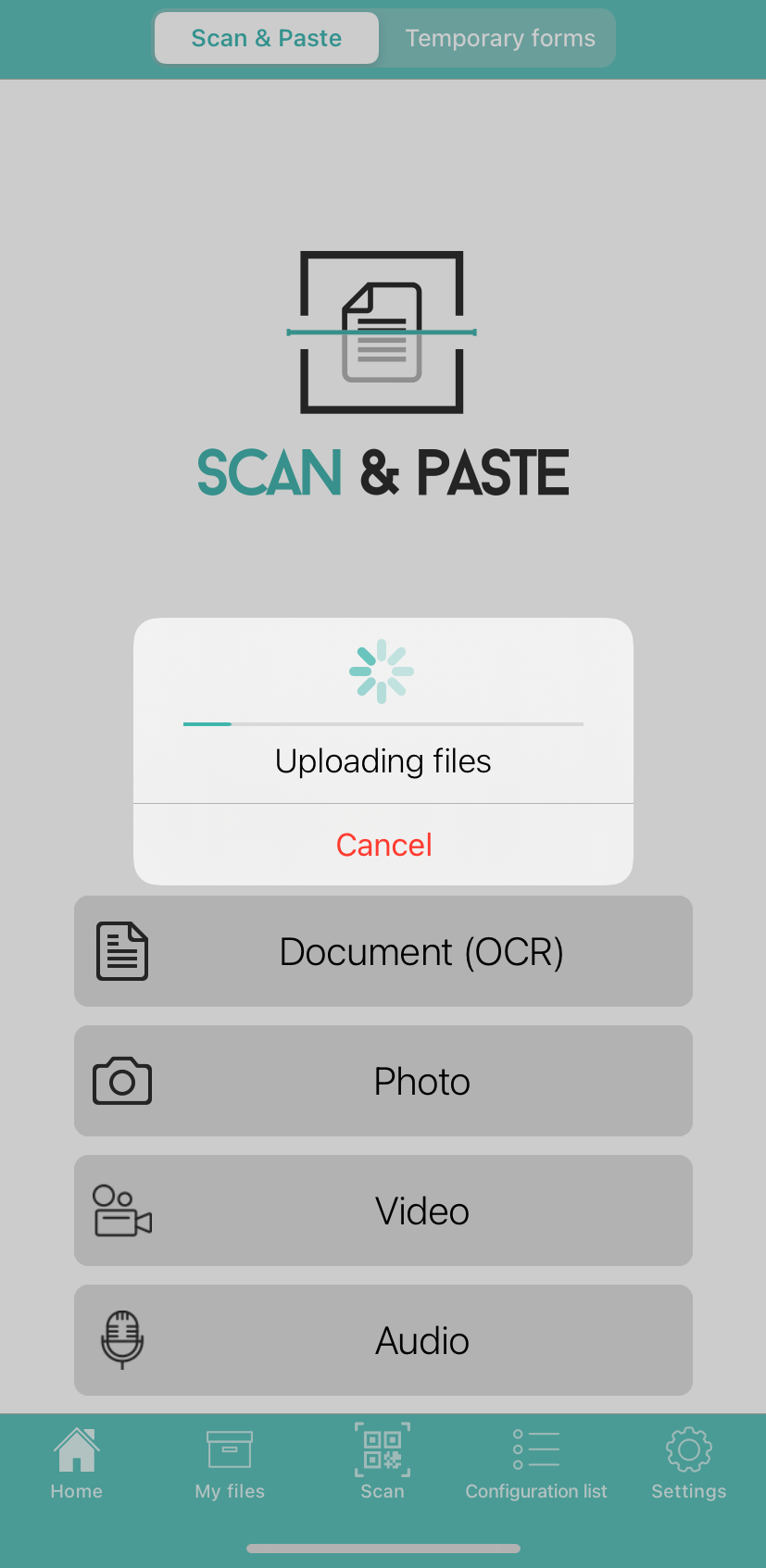
Task: Select the Scan & Paste segment
Action: (267, 38)
